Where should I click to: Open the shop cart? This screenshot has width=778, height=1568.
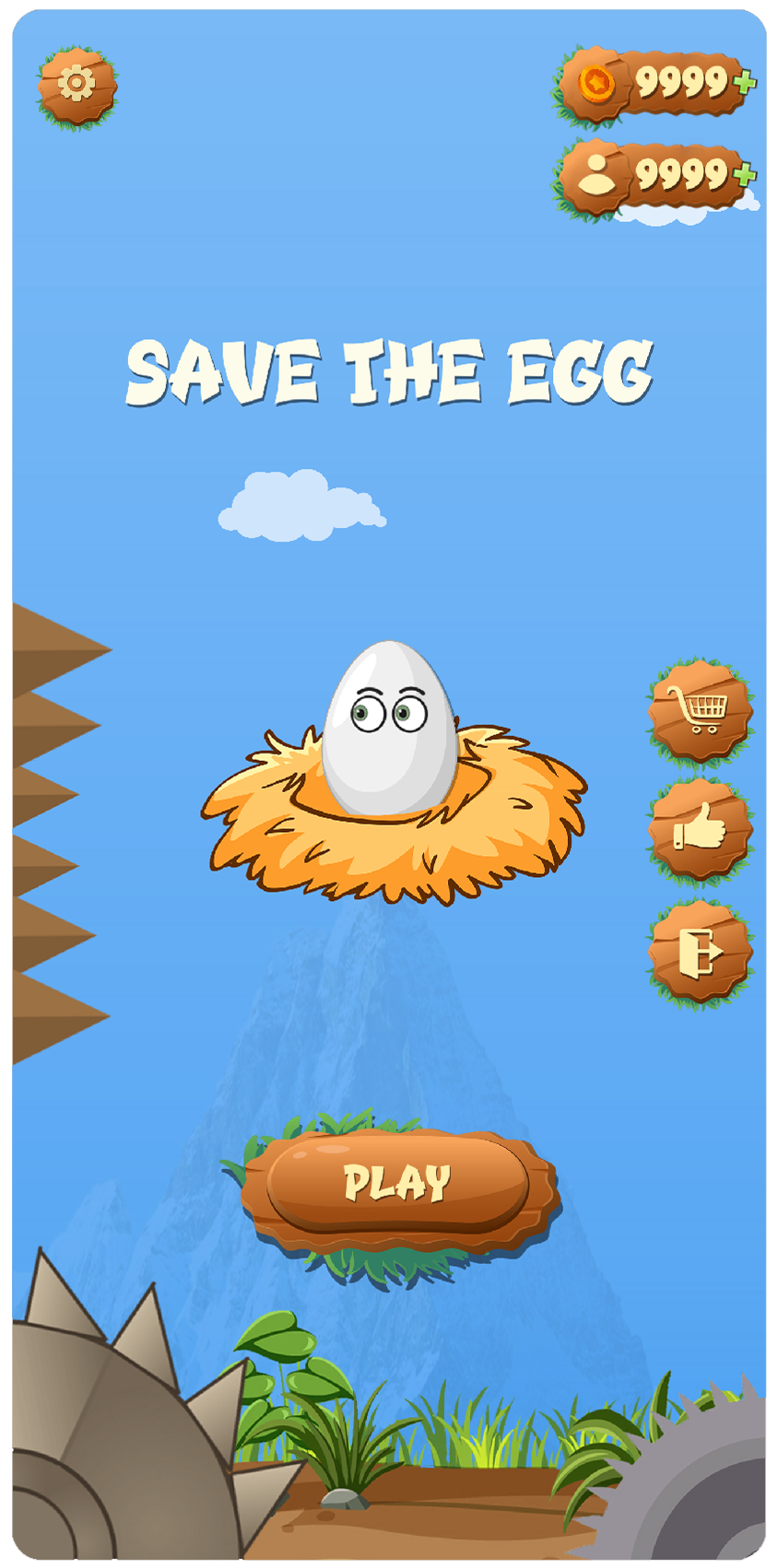[700, 709]
